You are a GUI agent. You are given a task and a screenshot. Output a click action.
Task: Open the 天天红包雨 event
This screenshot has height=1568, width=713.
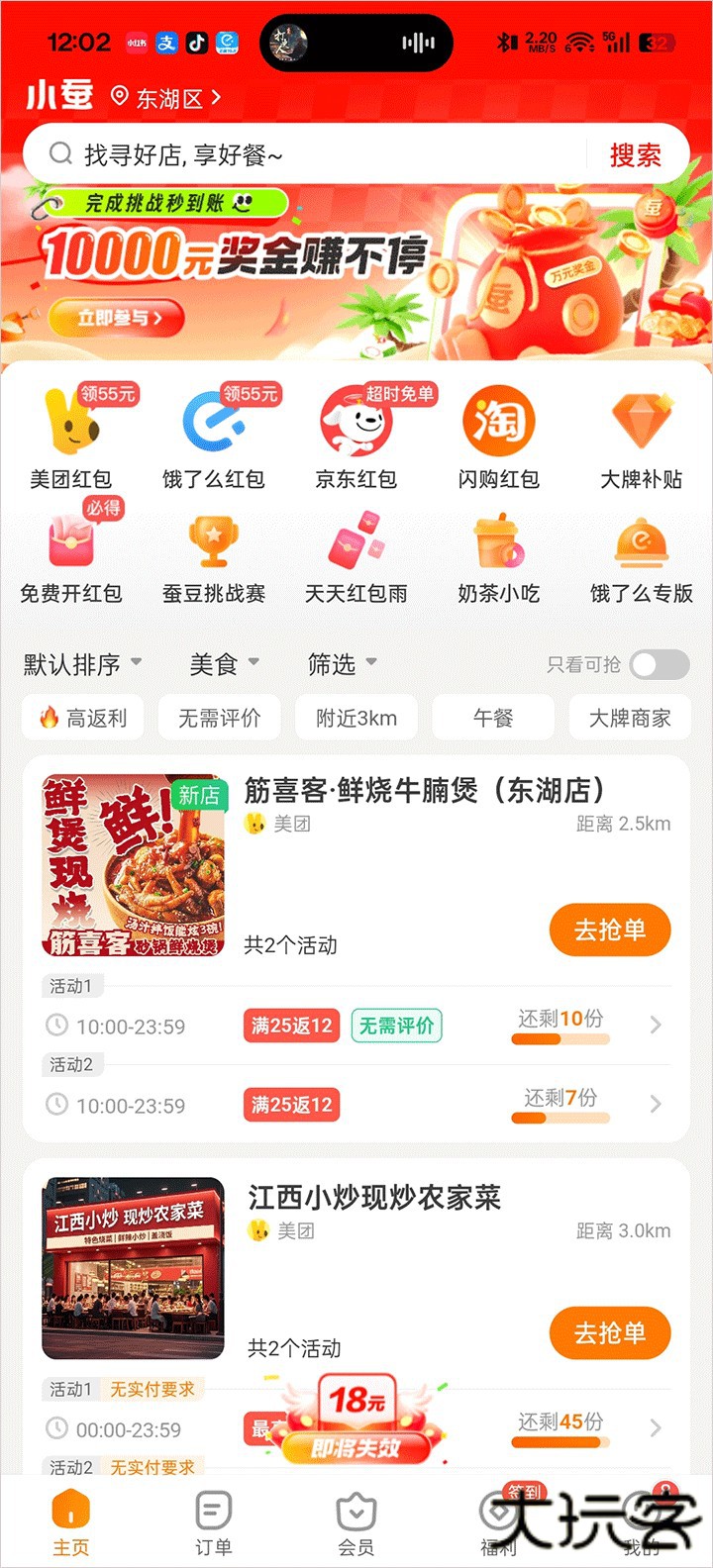click(x=356, y=551)
